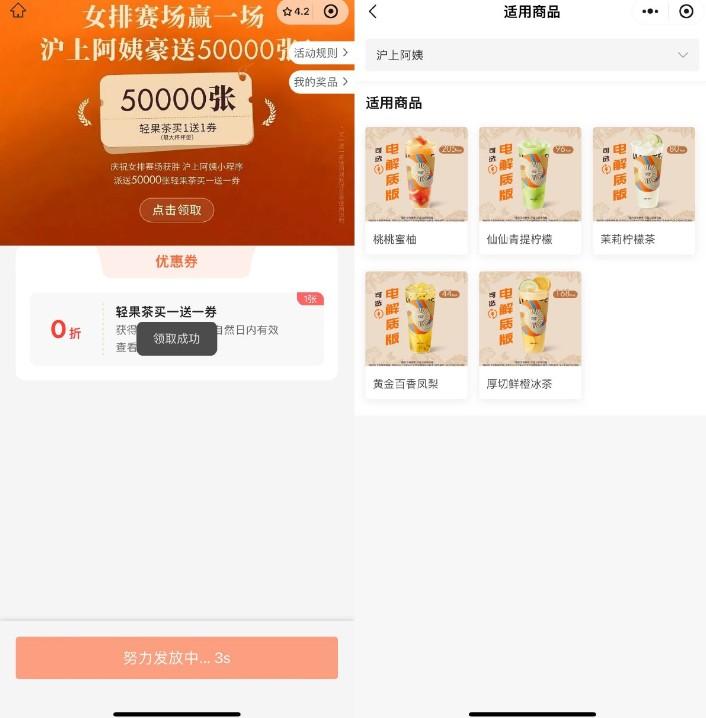Close mini program beside the three-dot menu
This screenshot has width=706, height=718.
(x=686, y=12)
